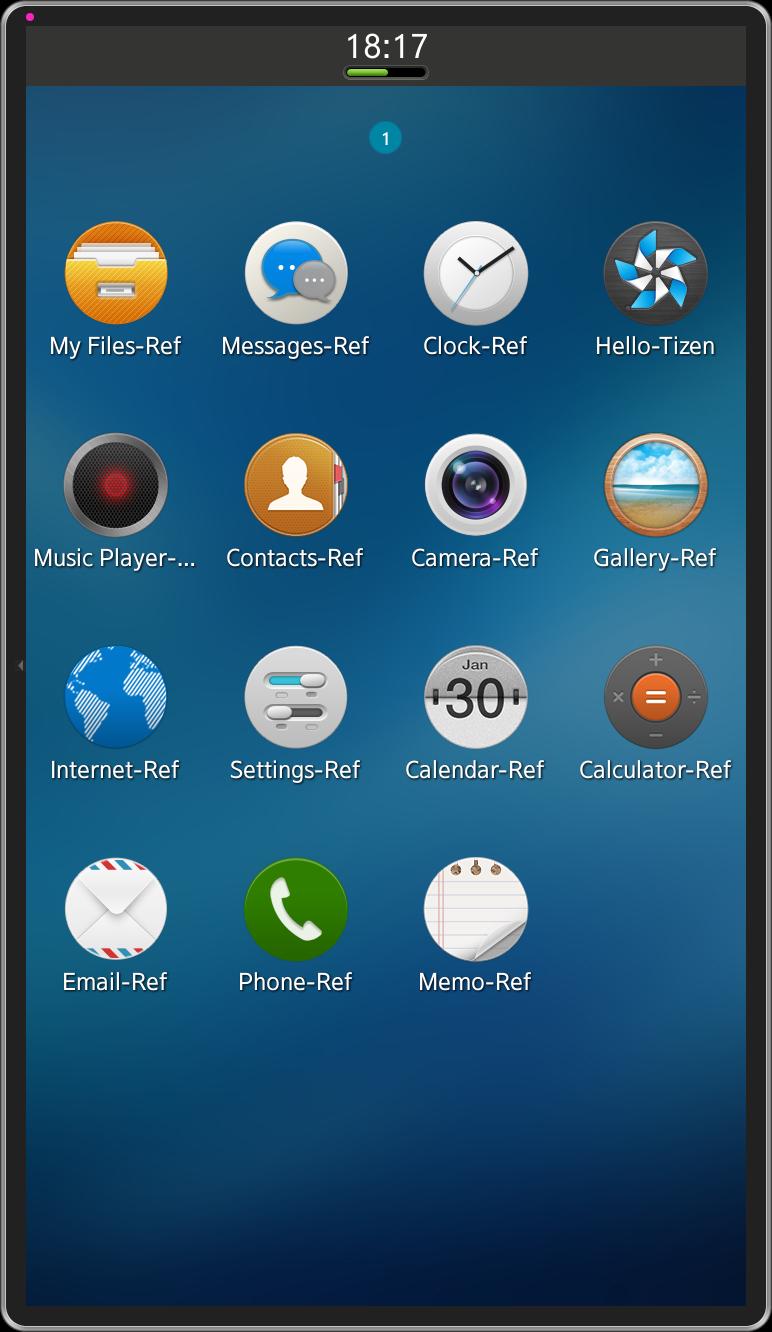
Task: Launch the Camera-Ref app
Action: pos(475,486)
